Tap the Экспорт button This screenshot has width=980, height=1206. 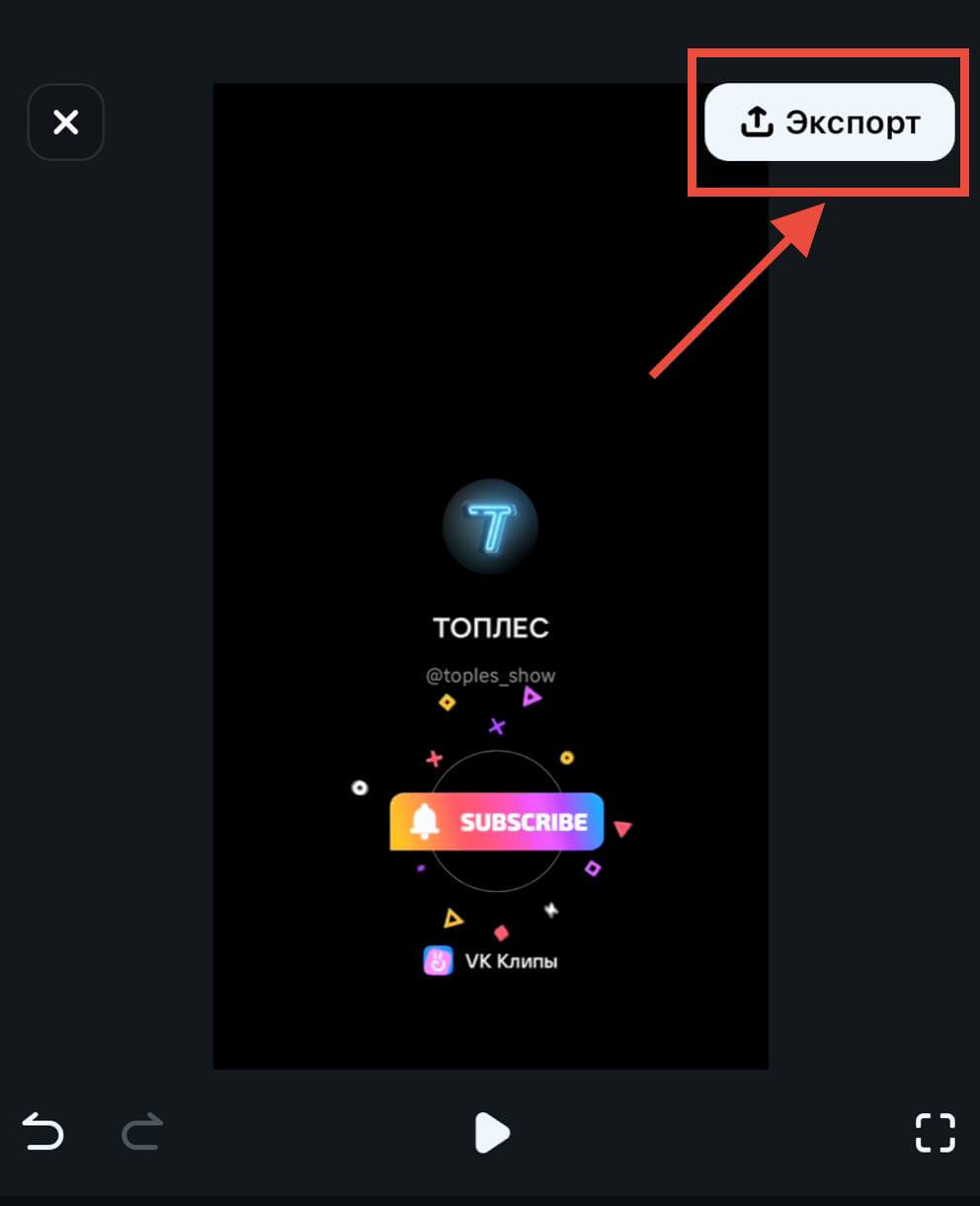pos(829,122)
